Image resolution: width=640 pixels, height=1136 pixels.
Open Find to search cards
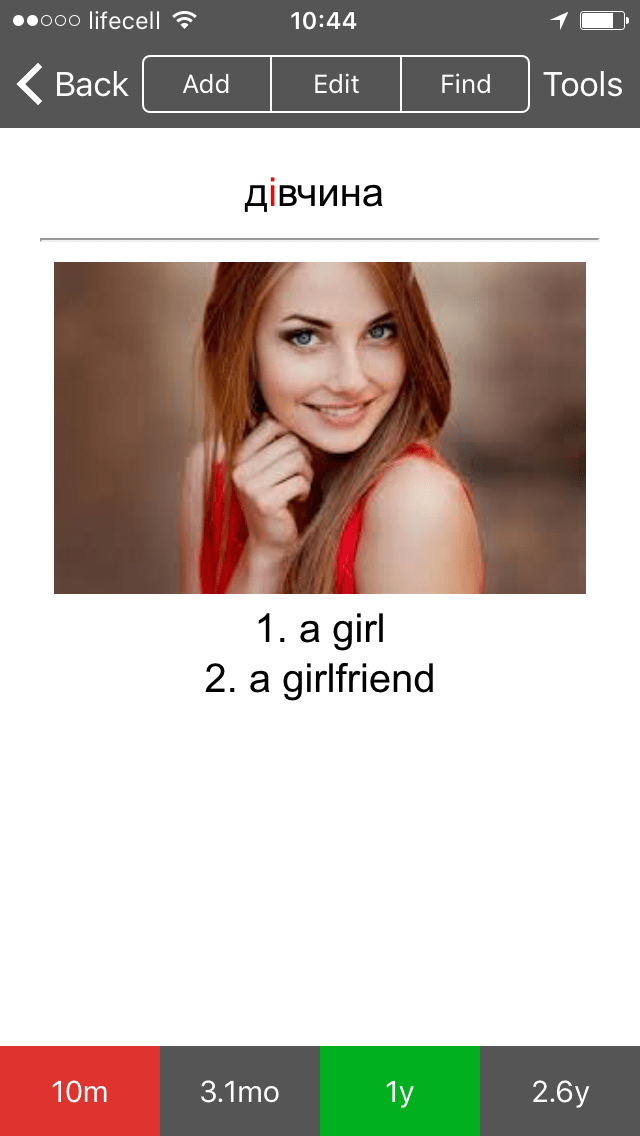click(x=465, y=84)
